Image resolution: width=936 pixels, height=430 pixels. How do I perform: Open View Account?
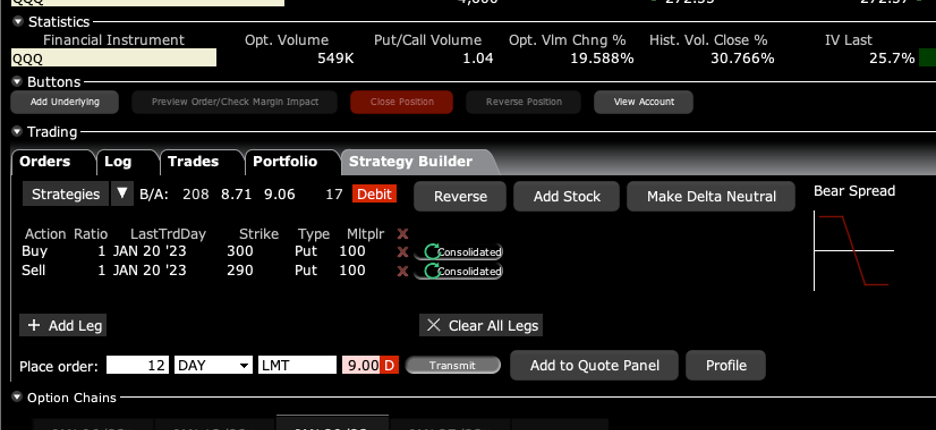point(643,102)
